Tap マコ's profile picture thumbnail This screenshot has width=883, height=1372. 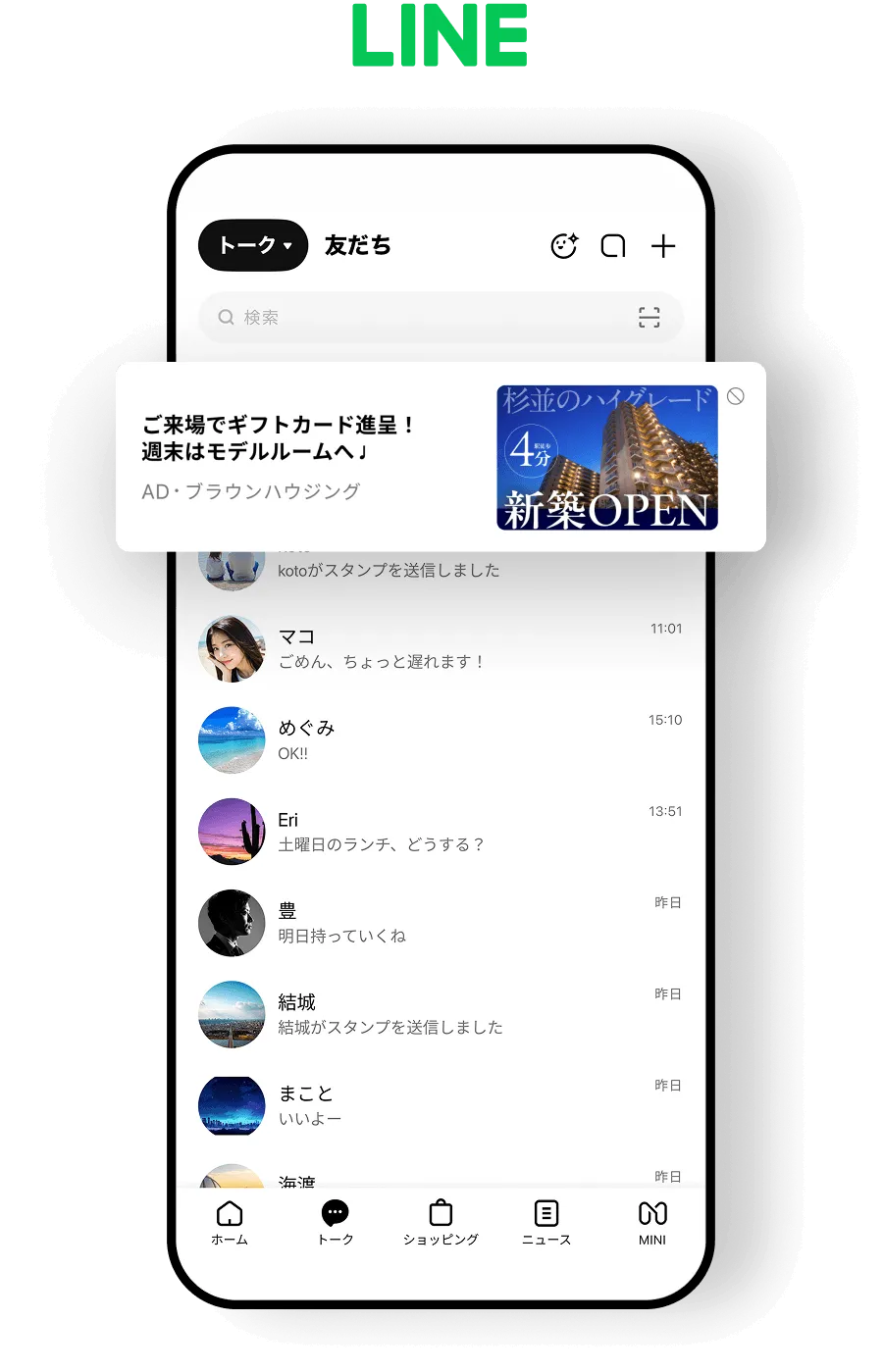point(232,648)
